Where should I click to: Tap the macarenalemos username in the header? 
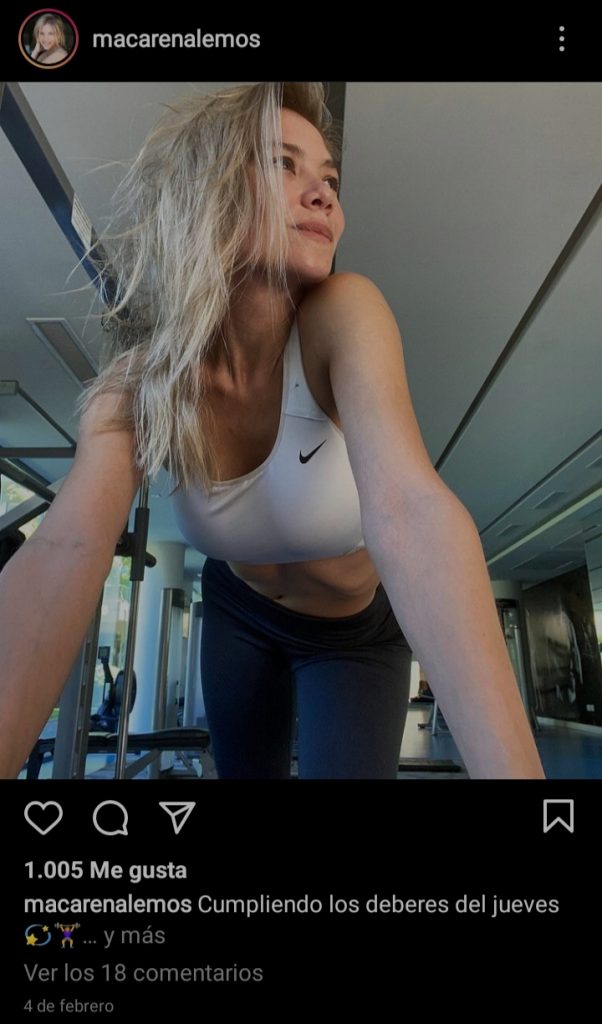[176, 39]
